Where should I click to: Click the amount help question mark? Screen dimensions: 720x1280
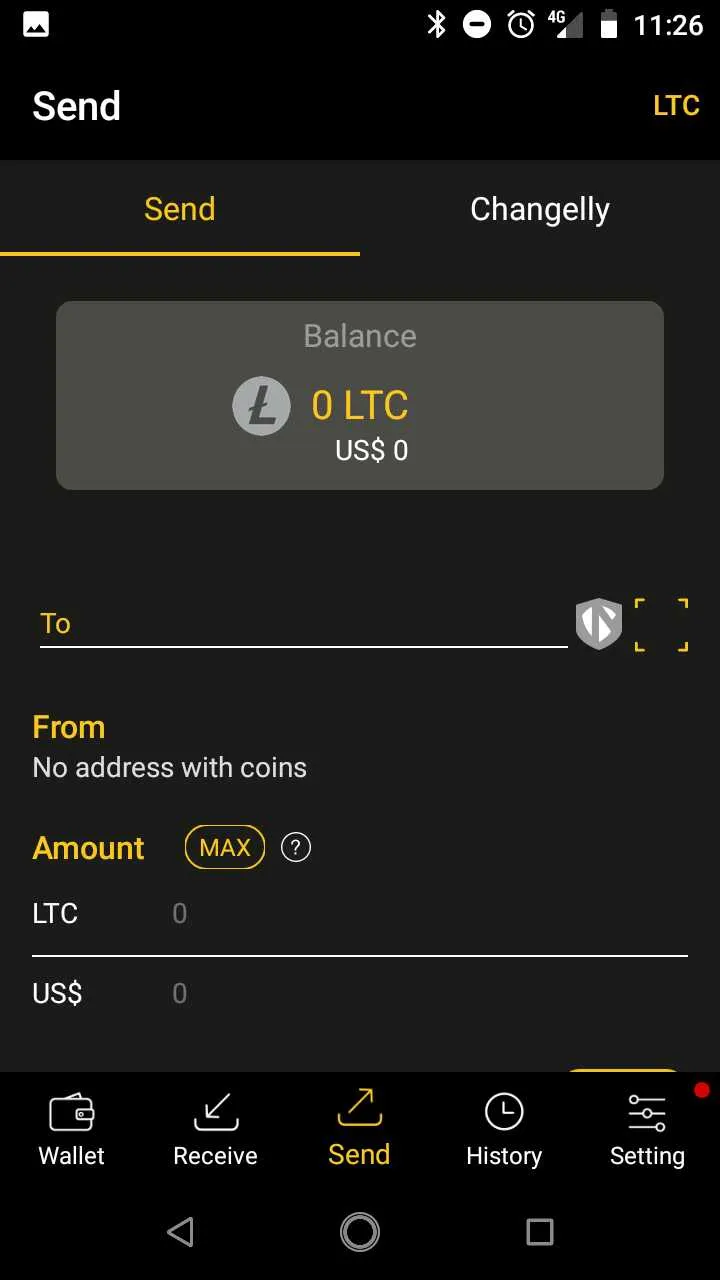click(x=295, y=847)
